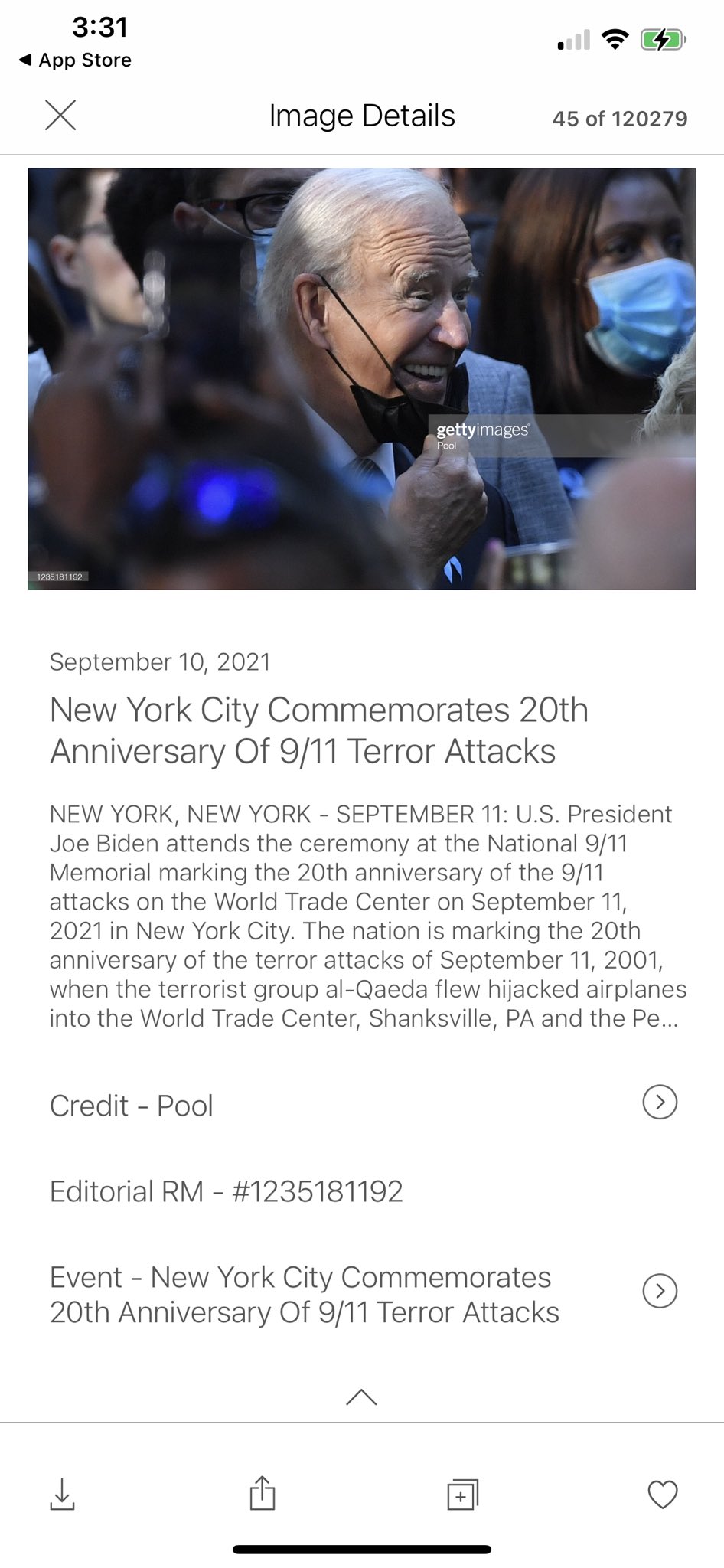
Task: Add this image to a board
Action: [x=462, y=1494]
